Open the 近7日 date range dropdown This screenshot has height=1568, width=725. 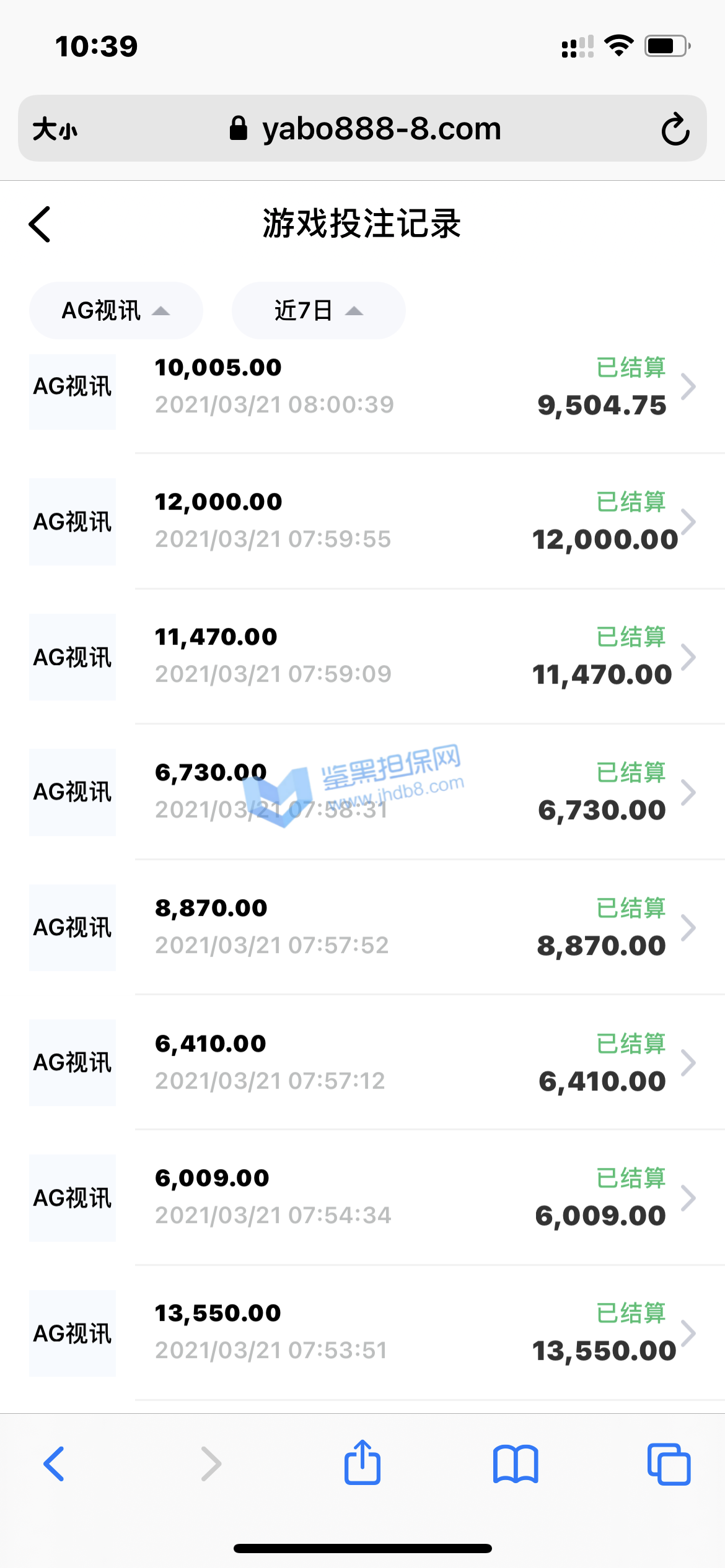click(x=319, y=311)
